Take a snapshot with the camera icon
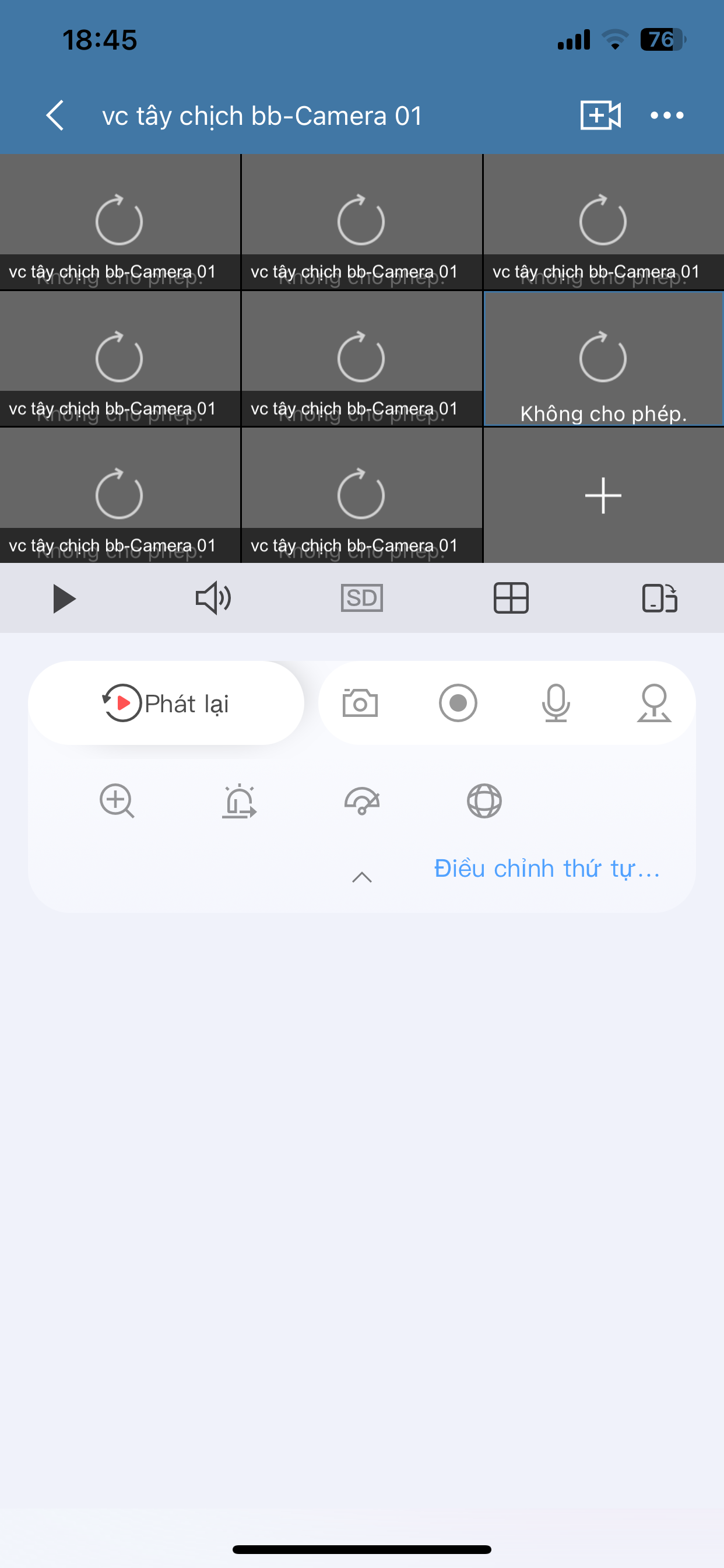Viewport: 724px width, 1568px height. click(x=360, y=703)
